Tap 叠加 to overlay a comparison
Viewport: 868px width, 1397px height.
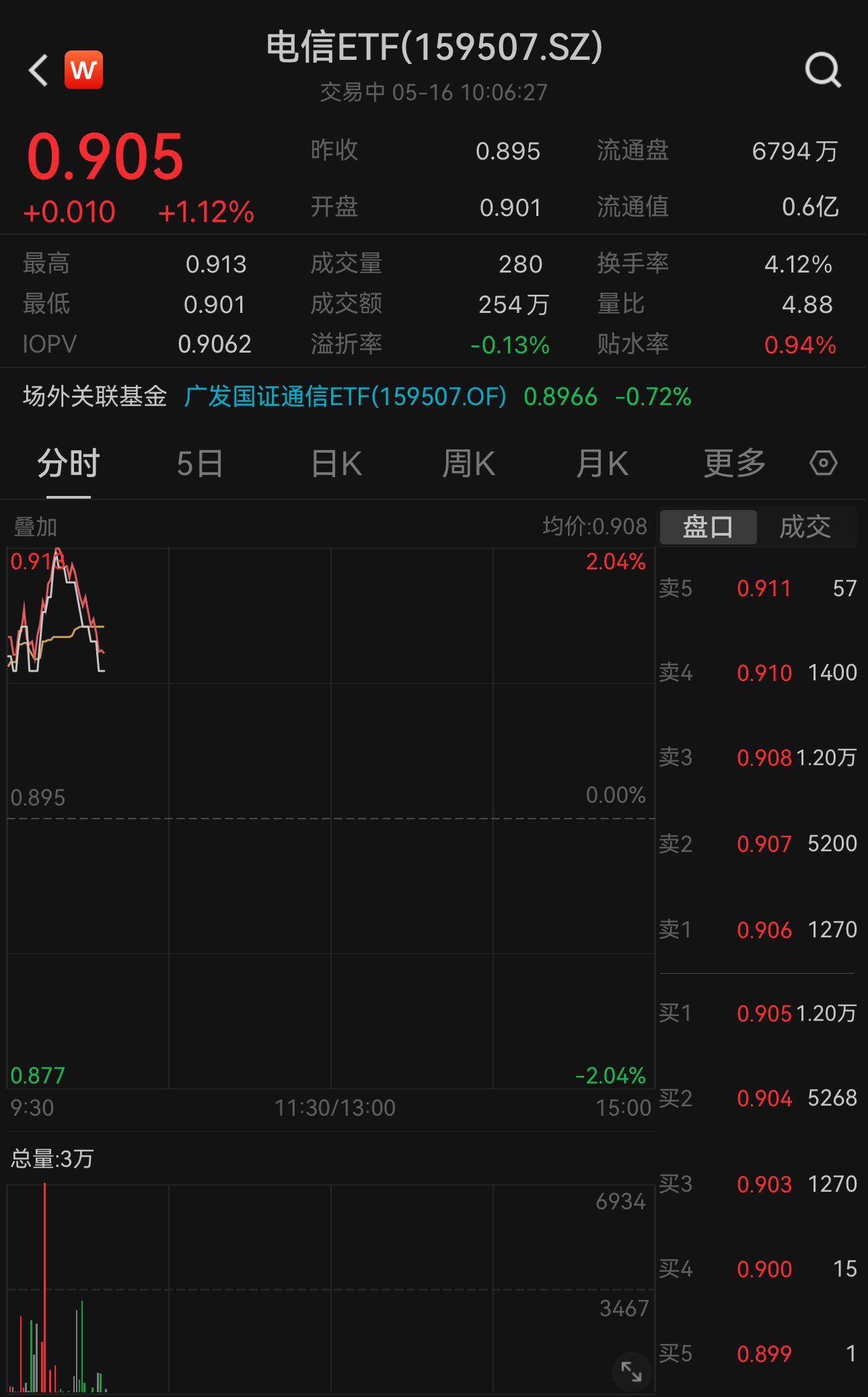[36, 527]
